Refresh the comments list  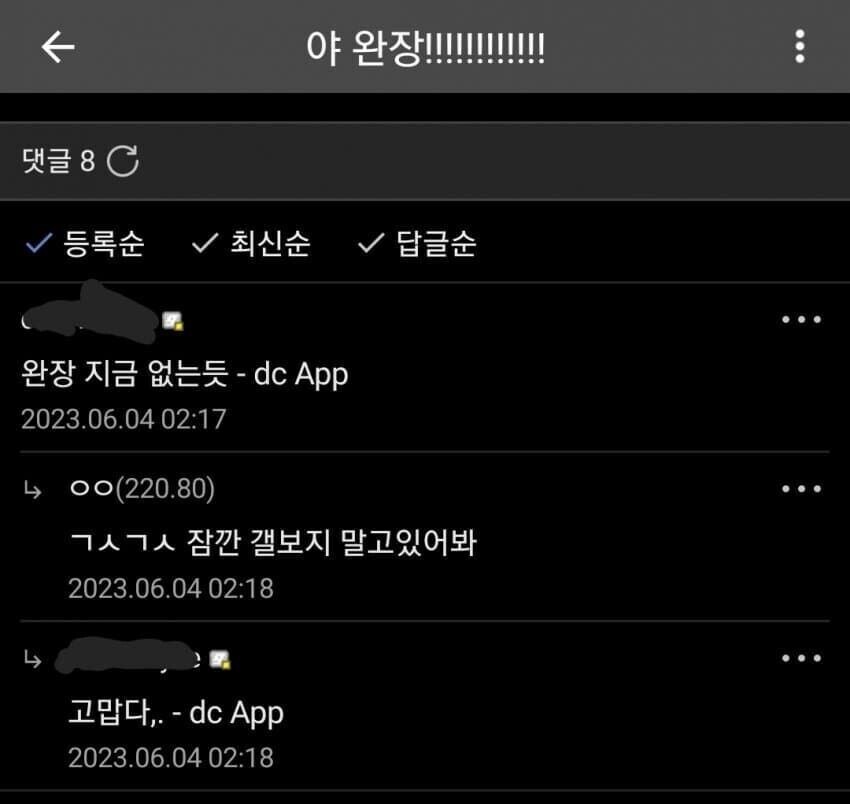coord(123,161)
